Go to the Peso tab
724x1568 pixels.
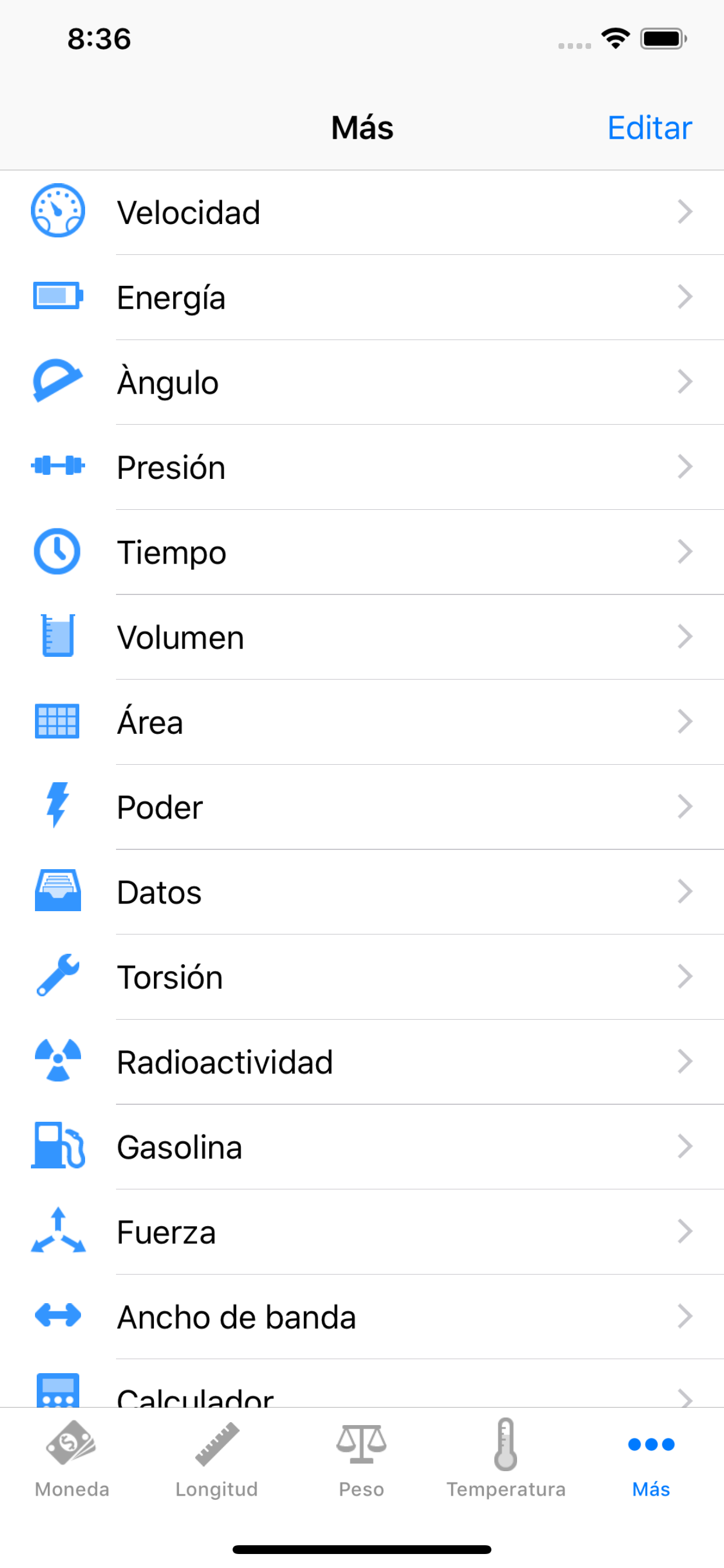point(361,1459)
